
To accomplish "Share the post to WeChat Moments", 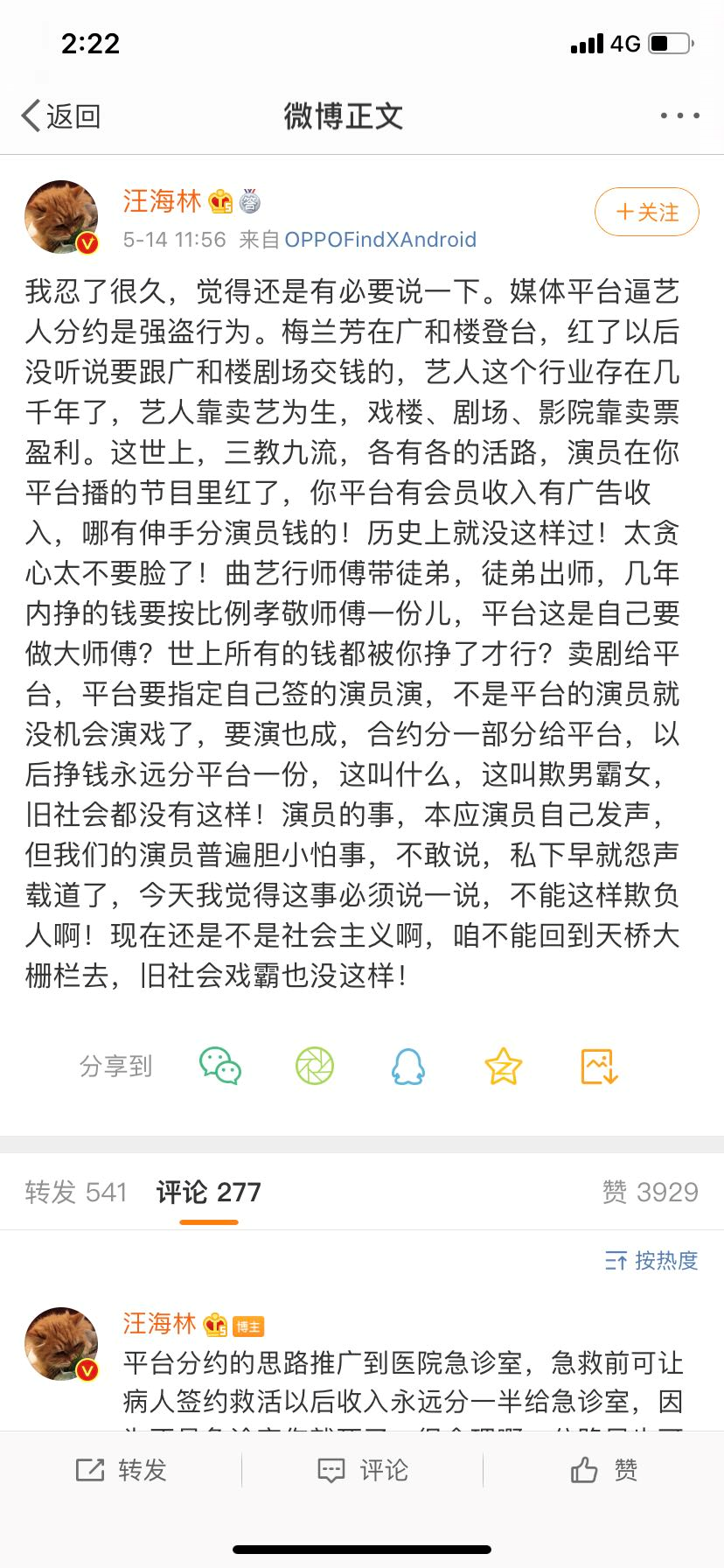I will point(315,1067).
